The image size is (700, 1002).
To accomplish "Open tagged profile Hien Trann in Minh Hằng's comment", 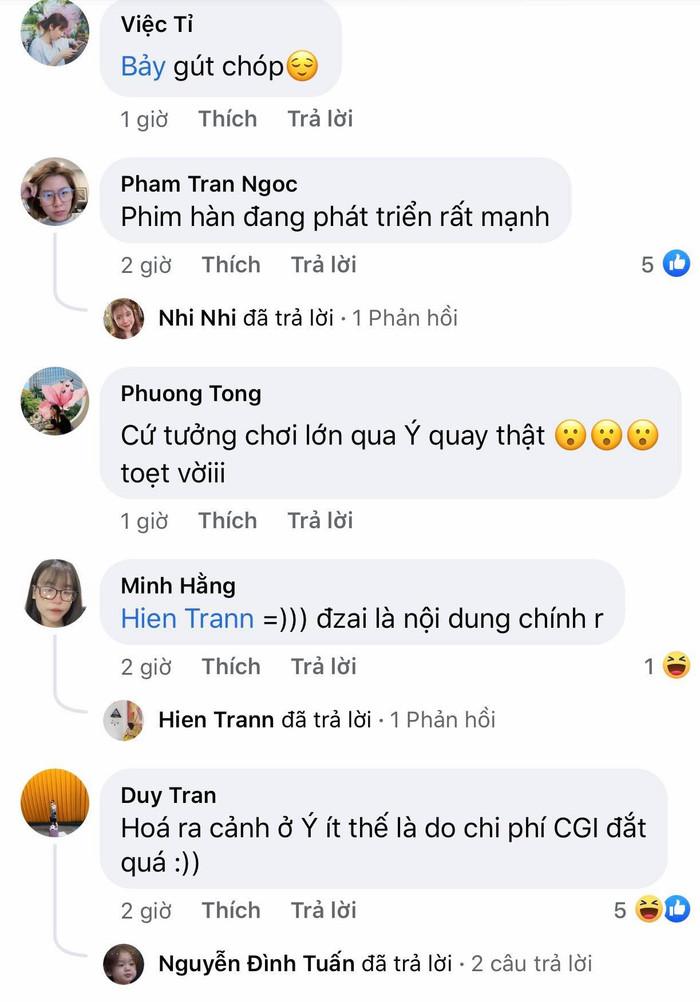I will (187, 619).
